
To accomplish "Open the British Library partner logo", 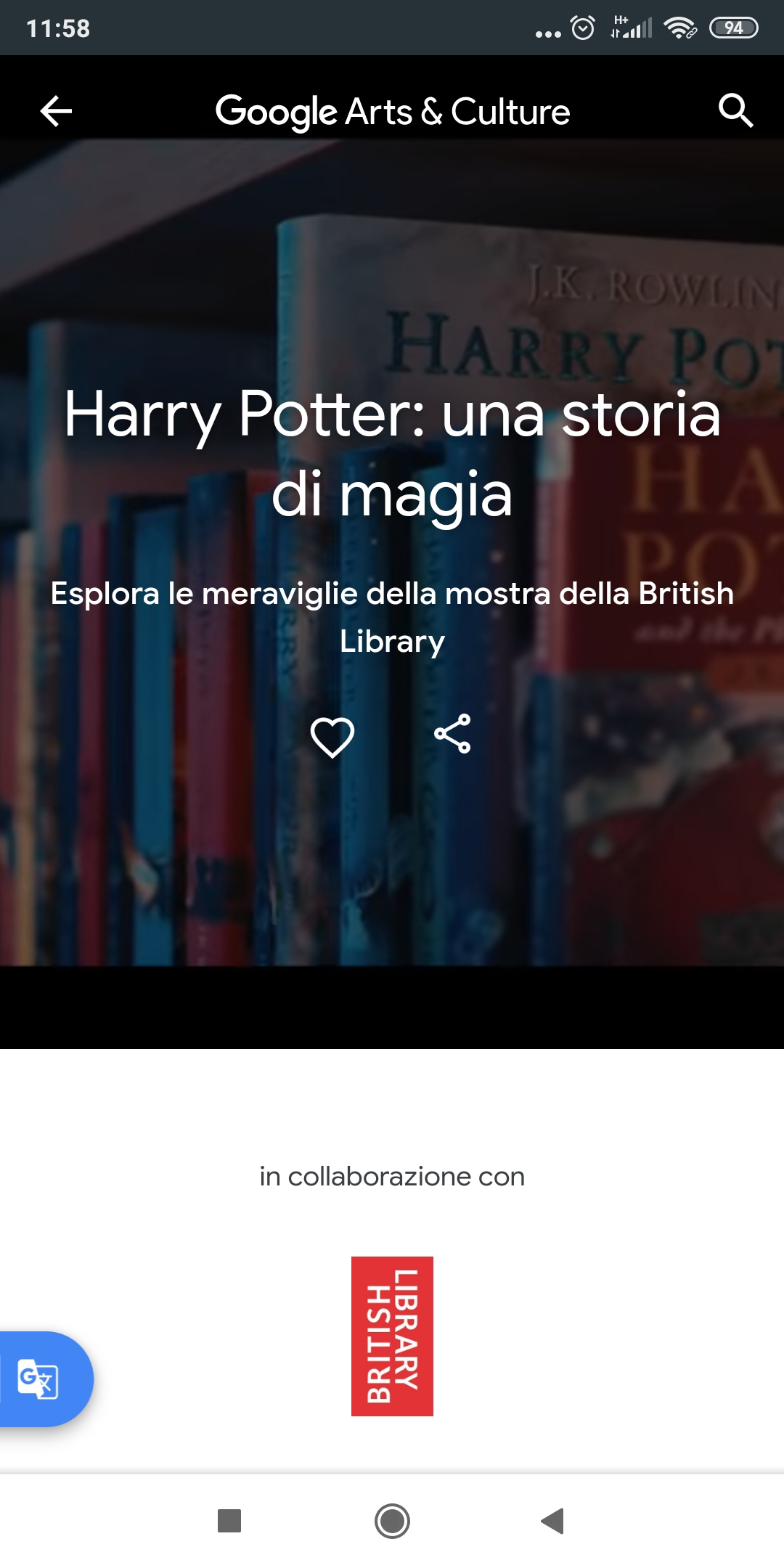I will (392, 1336).
